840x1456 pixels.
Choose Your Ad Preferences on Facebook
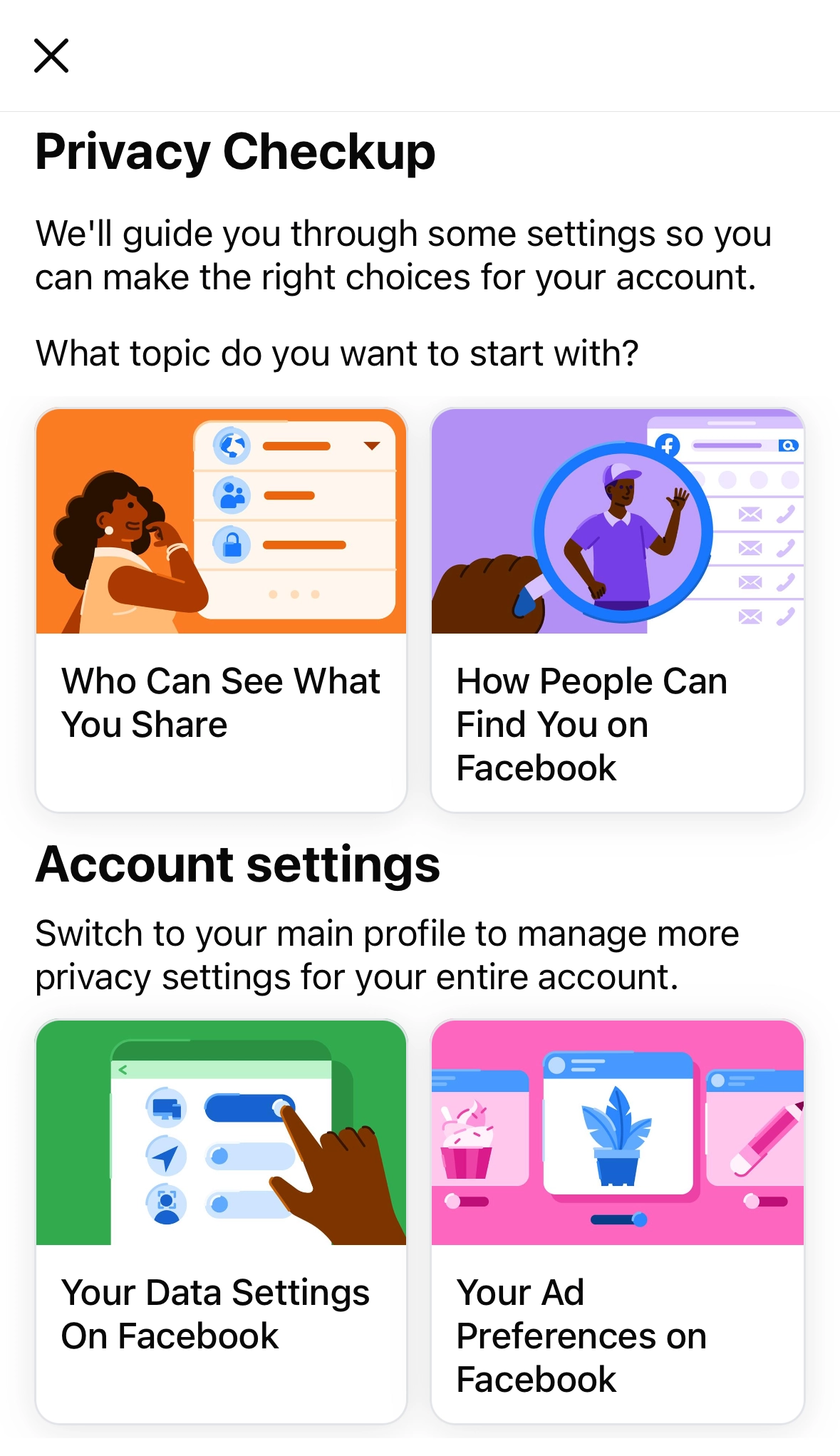(x=617, y=1222)
